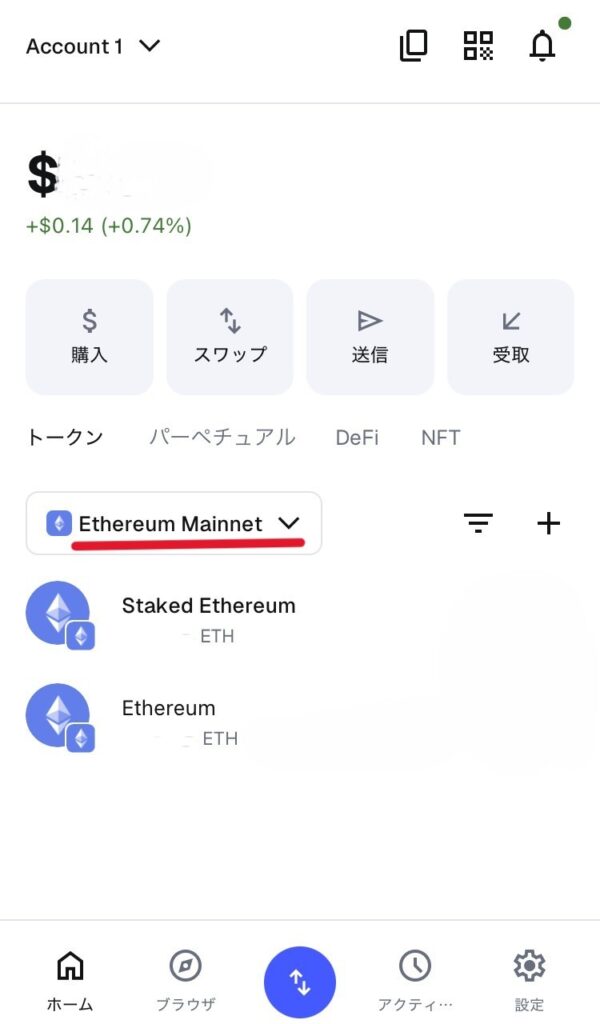Select the トークン tab
The height and width of the screenshot is (1024, 600).
pos(64,437)
